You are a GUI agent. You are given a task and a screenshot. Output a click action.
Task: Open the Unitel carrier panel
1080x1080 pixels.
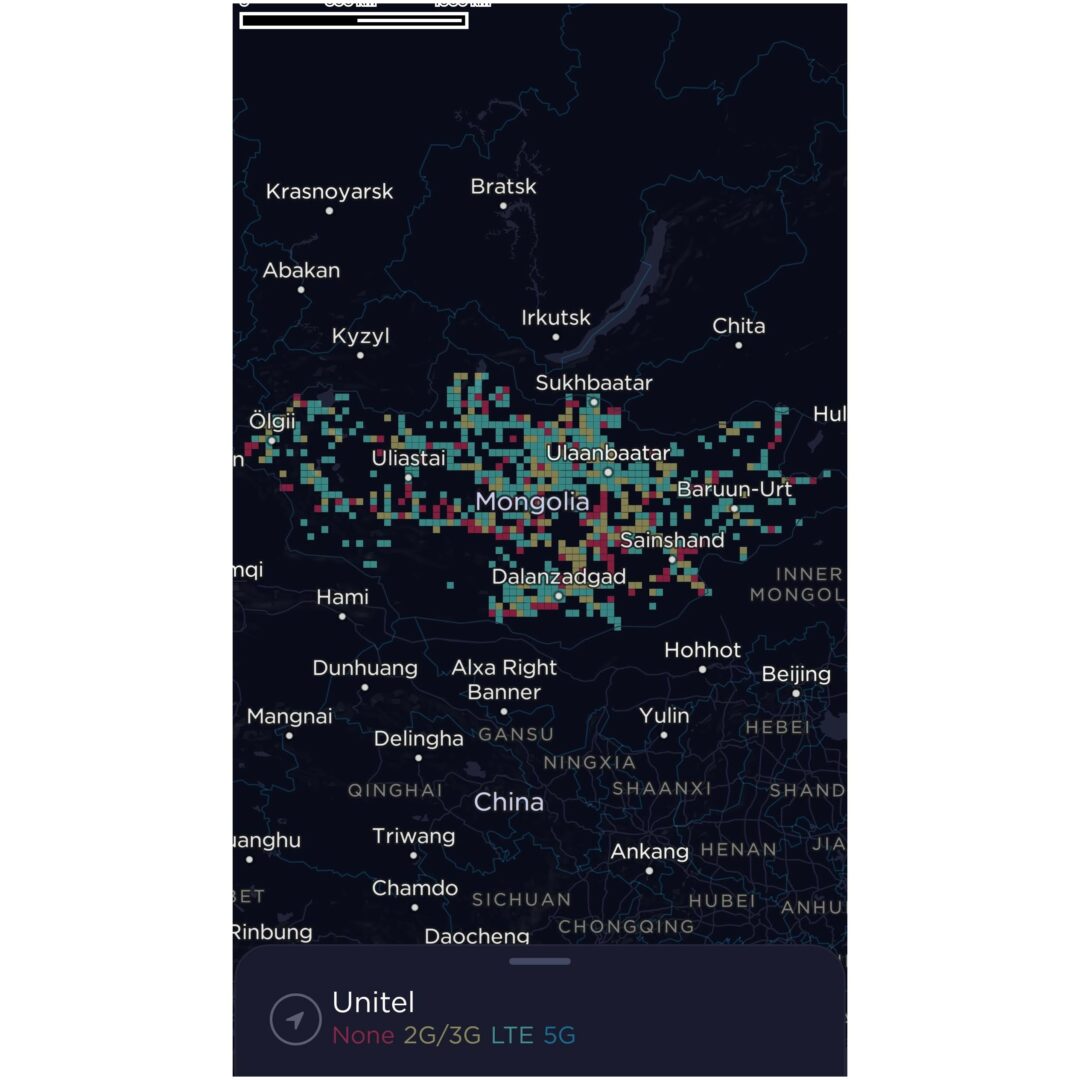(373, 1003)
